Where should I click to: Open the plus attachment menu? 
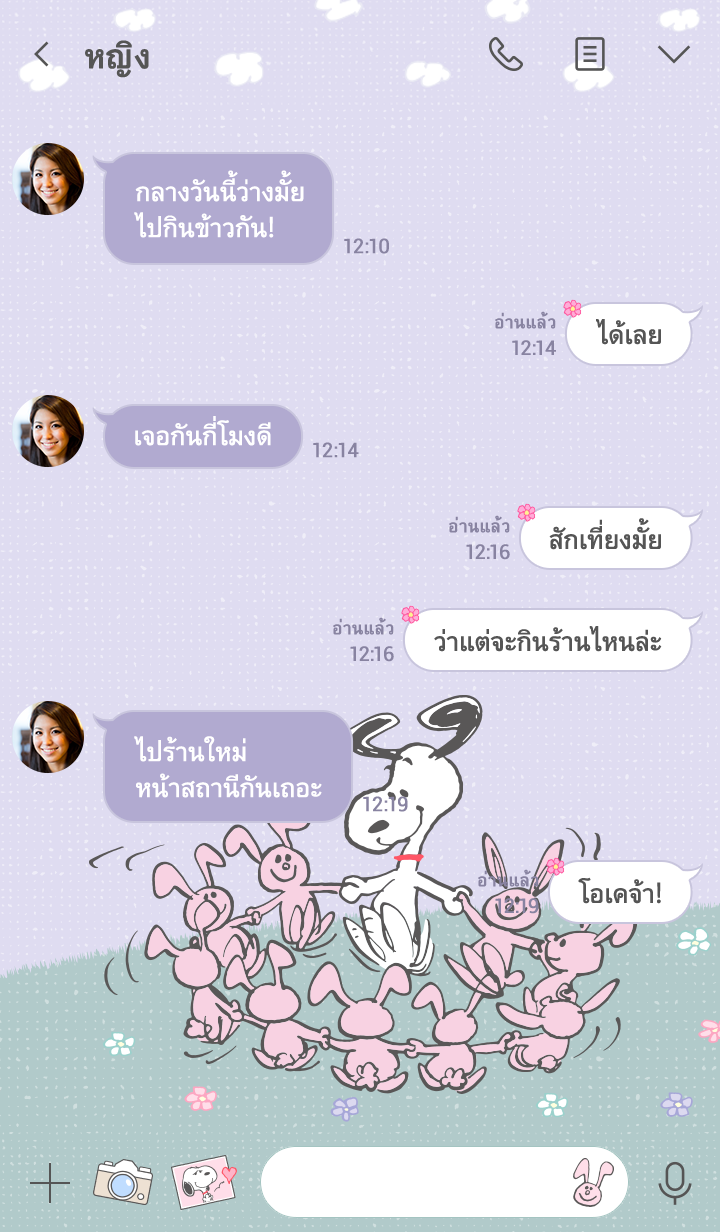tap(49, 1183)
